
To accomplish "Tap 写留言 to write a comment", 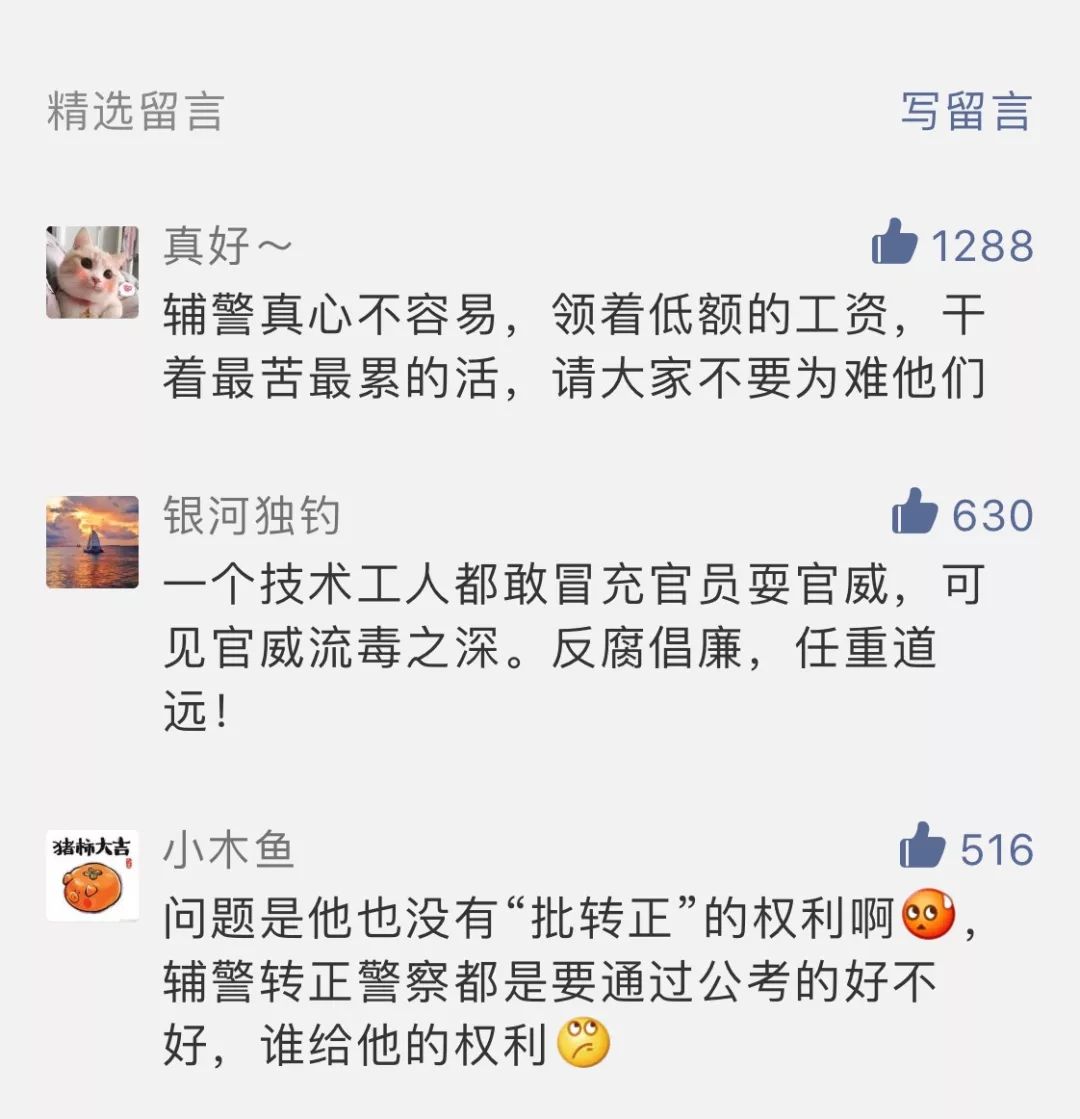I will [x=965, y=111].
